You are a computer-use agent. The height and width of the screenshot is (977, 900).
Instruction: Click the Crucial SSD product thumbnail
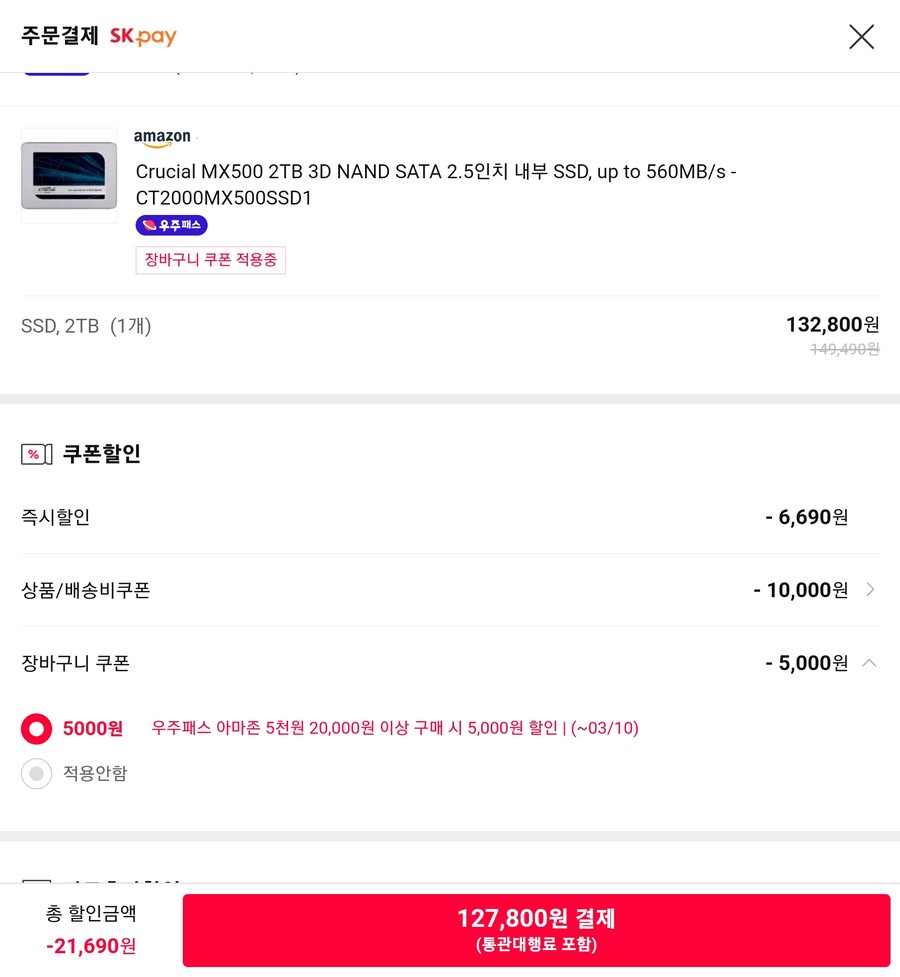click(68, 175)
